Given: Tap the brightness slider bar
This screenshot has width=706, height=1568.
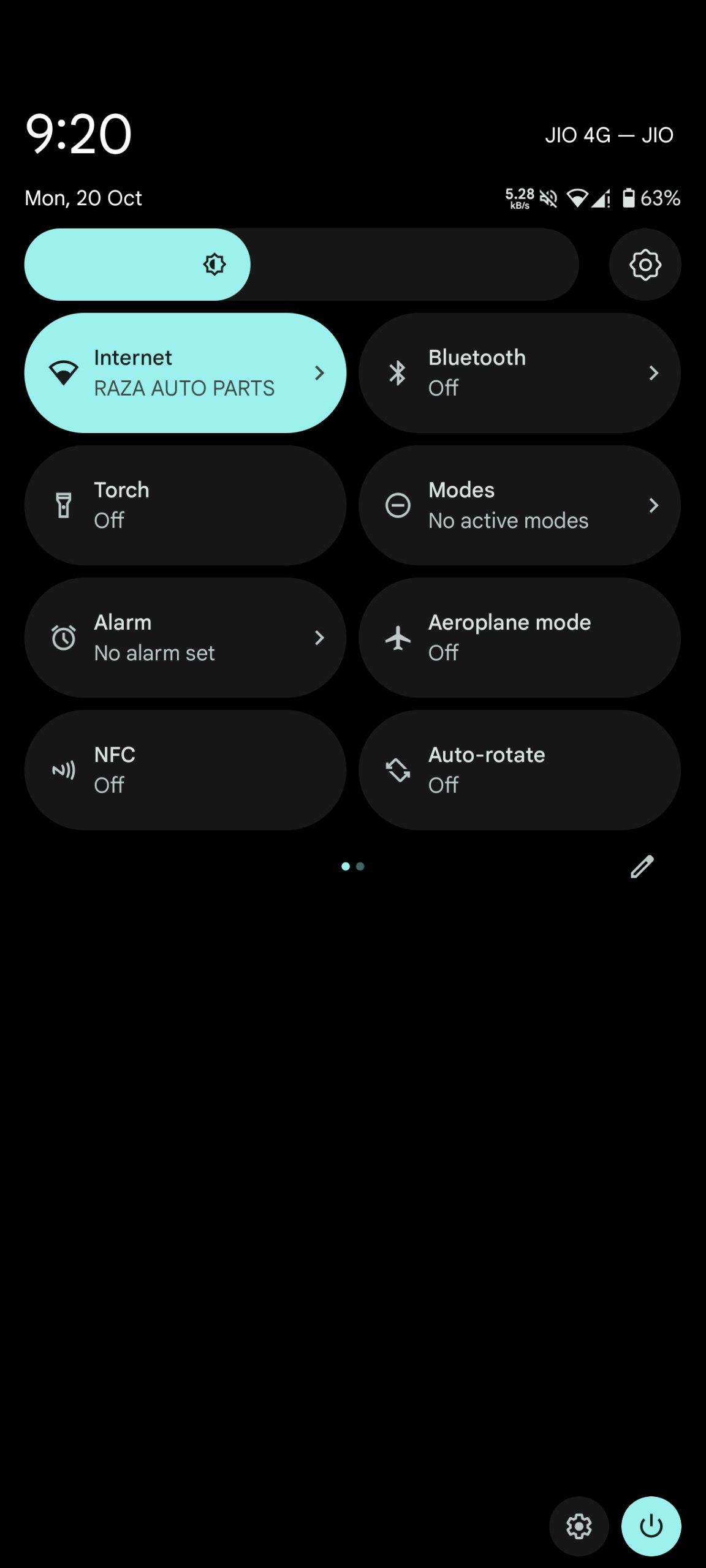Looking at the screenshot, I should tap(301, 265).
